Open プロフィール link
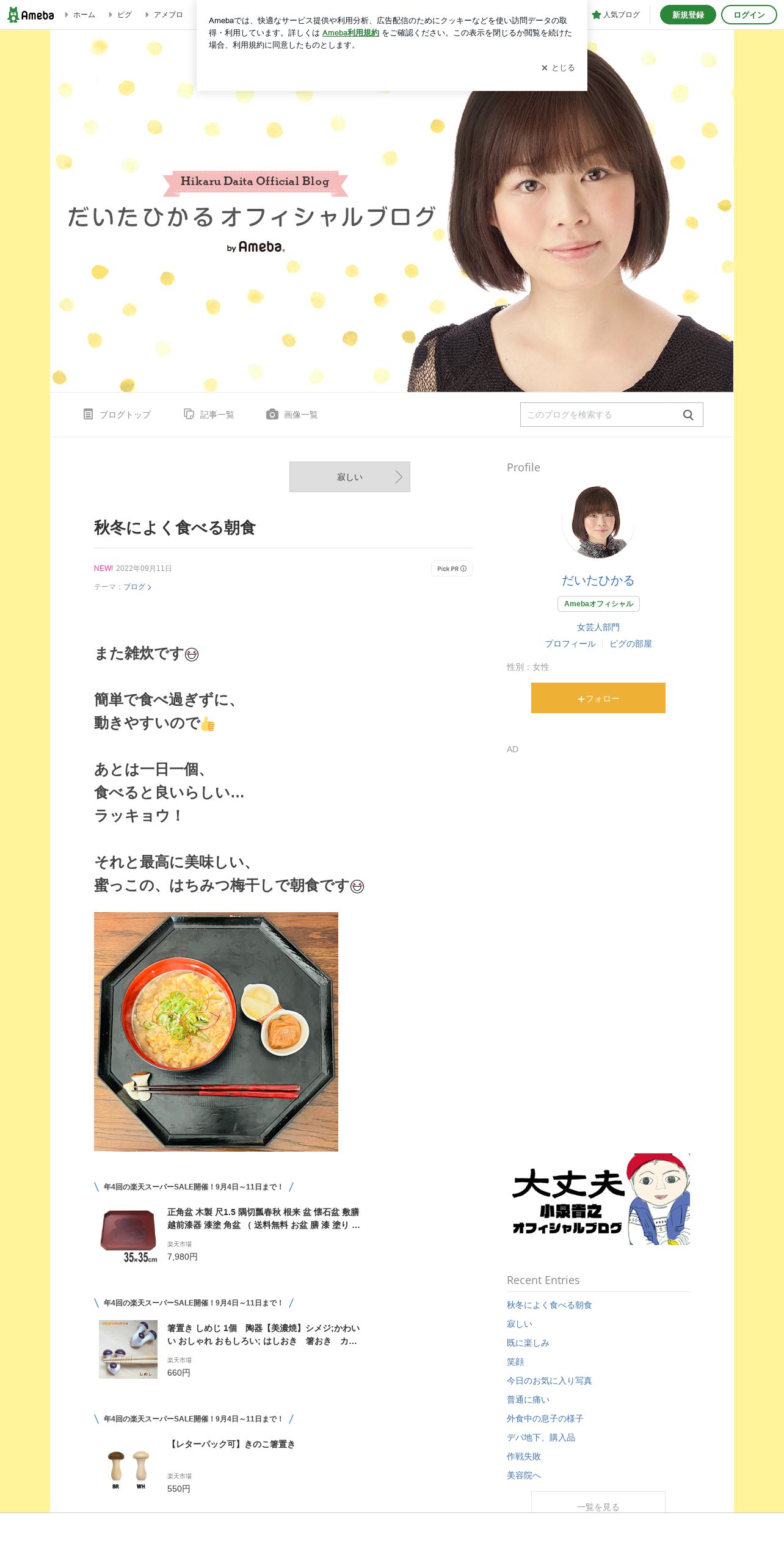784x1568 pixels. tap(570, 644)
